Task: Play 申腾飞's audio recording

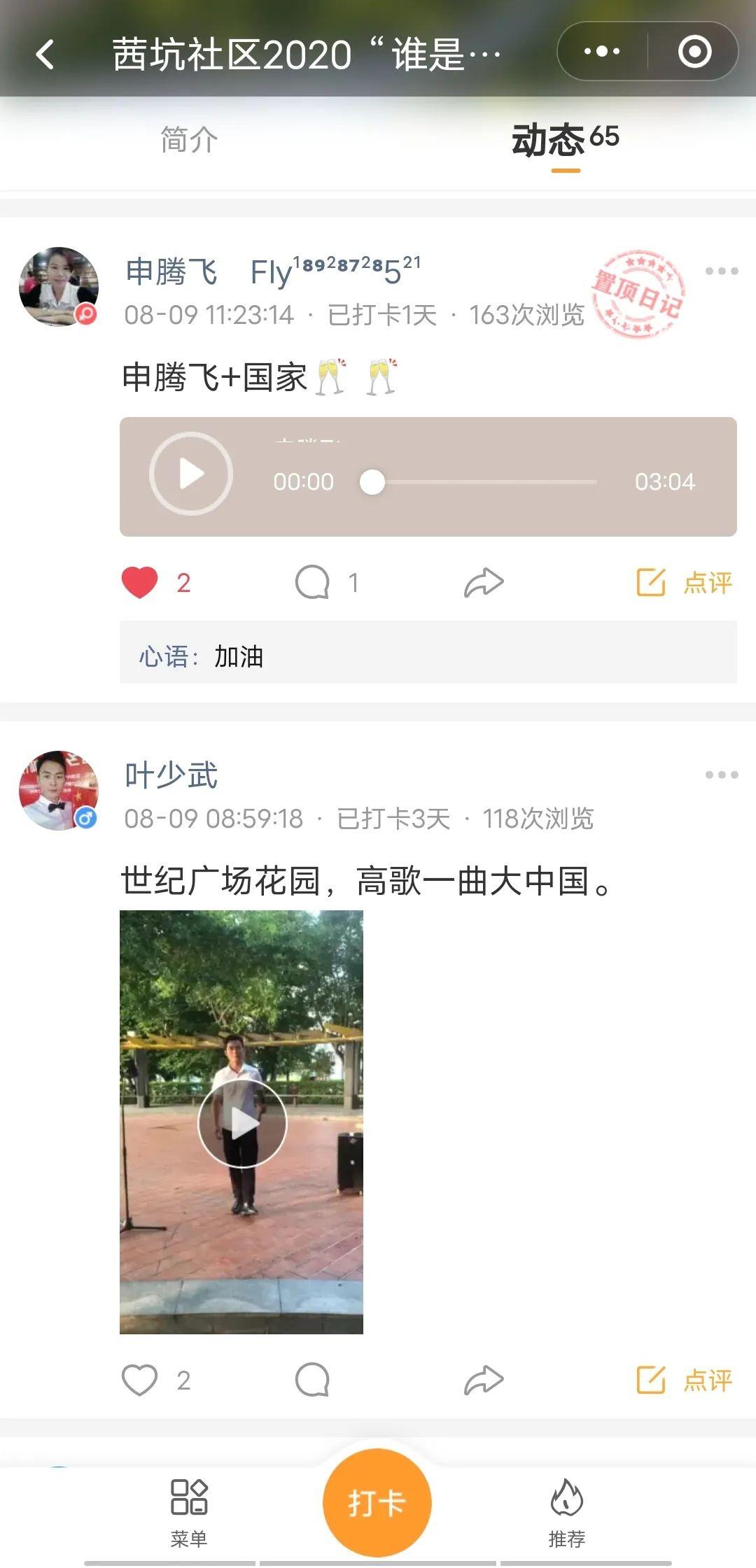Action: coord(190,474)
